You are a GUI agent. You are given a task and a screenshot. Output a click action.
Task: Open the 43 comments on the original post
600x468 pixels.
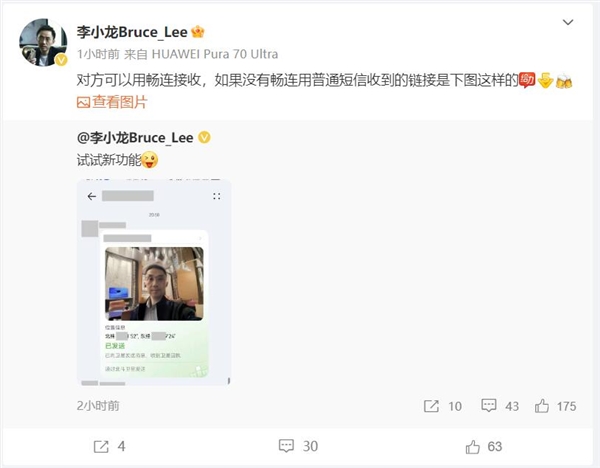click(x=498, y=406)
